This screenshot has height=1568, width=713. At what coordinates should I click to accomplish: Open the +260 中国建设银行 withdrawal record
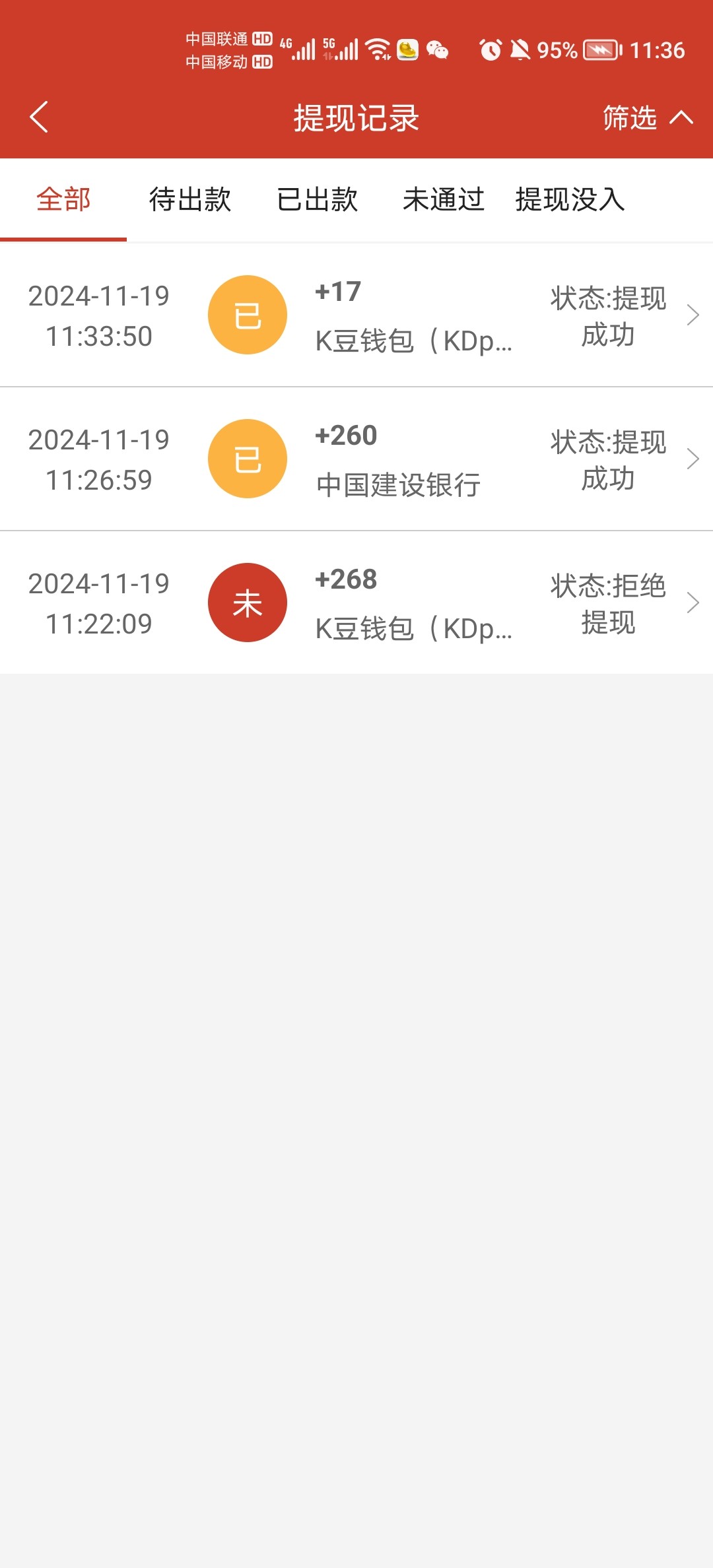point(356,459)
